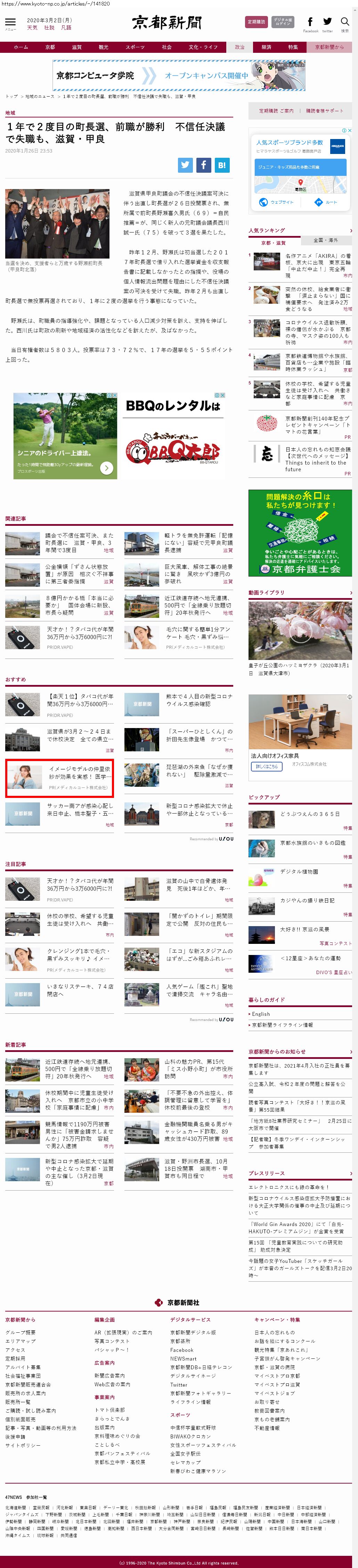Switch popularity ranking to 全国・海外
This screenshot has height=1568, width=358.
(x=325, y=240)
